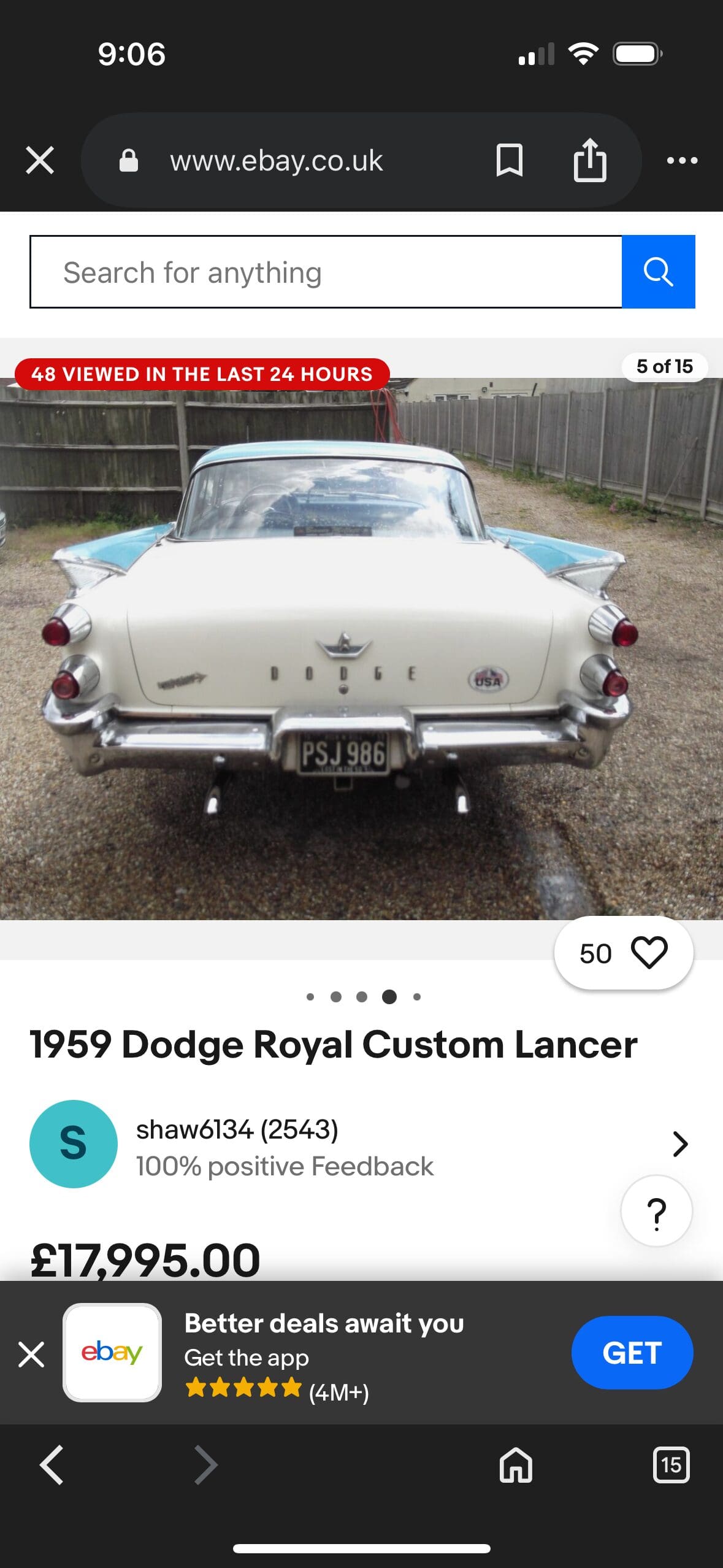Tap the blue search magnifier button
Screen dimensions: 723x1568
658,272
